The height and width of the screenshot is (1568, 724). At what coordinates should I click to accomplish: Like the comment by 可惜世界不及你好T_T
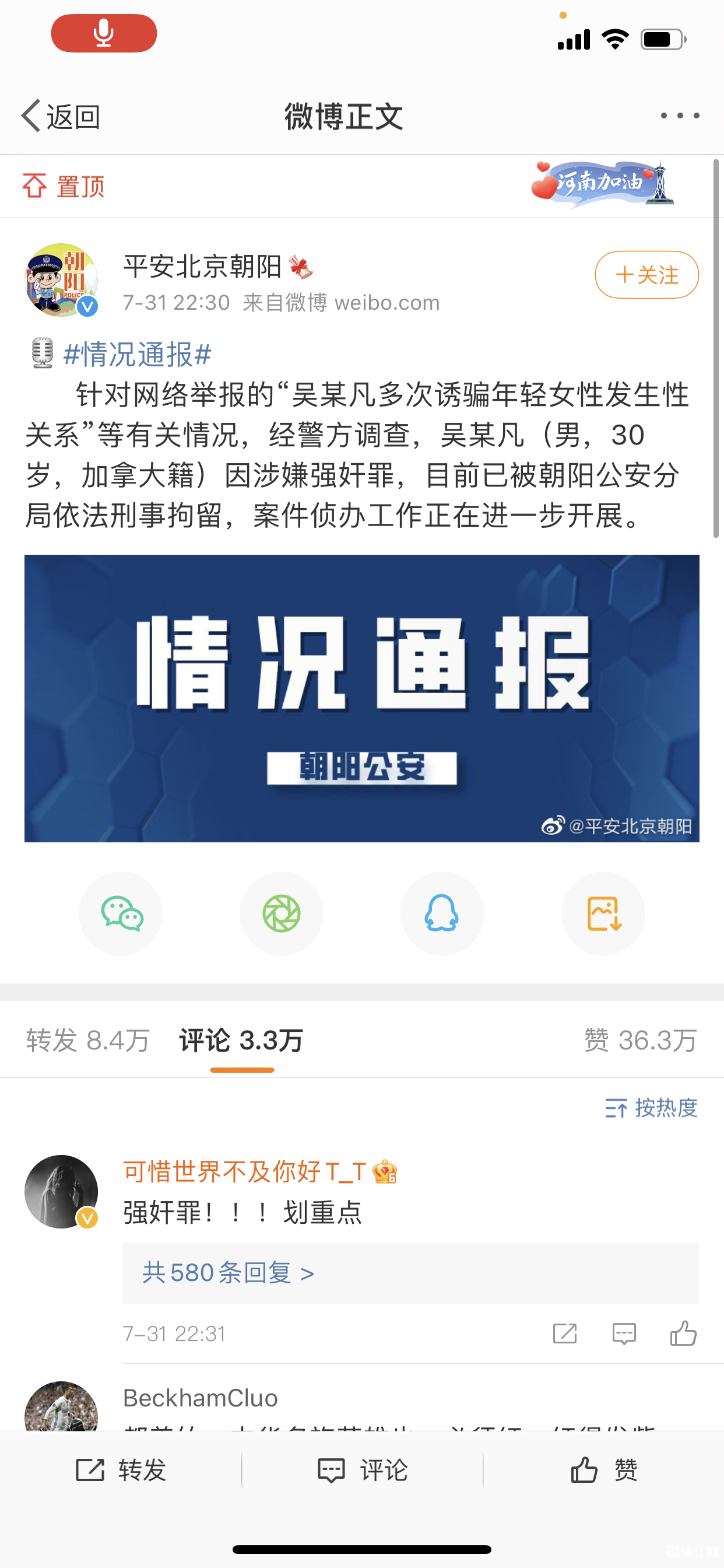pos(683,1333)
